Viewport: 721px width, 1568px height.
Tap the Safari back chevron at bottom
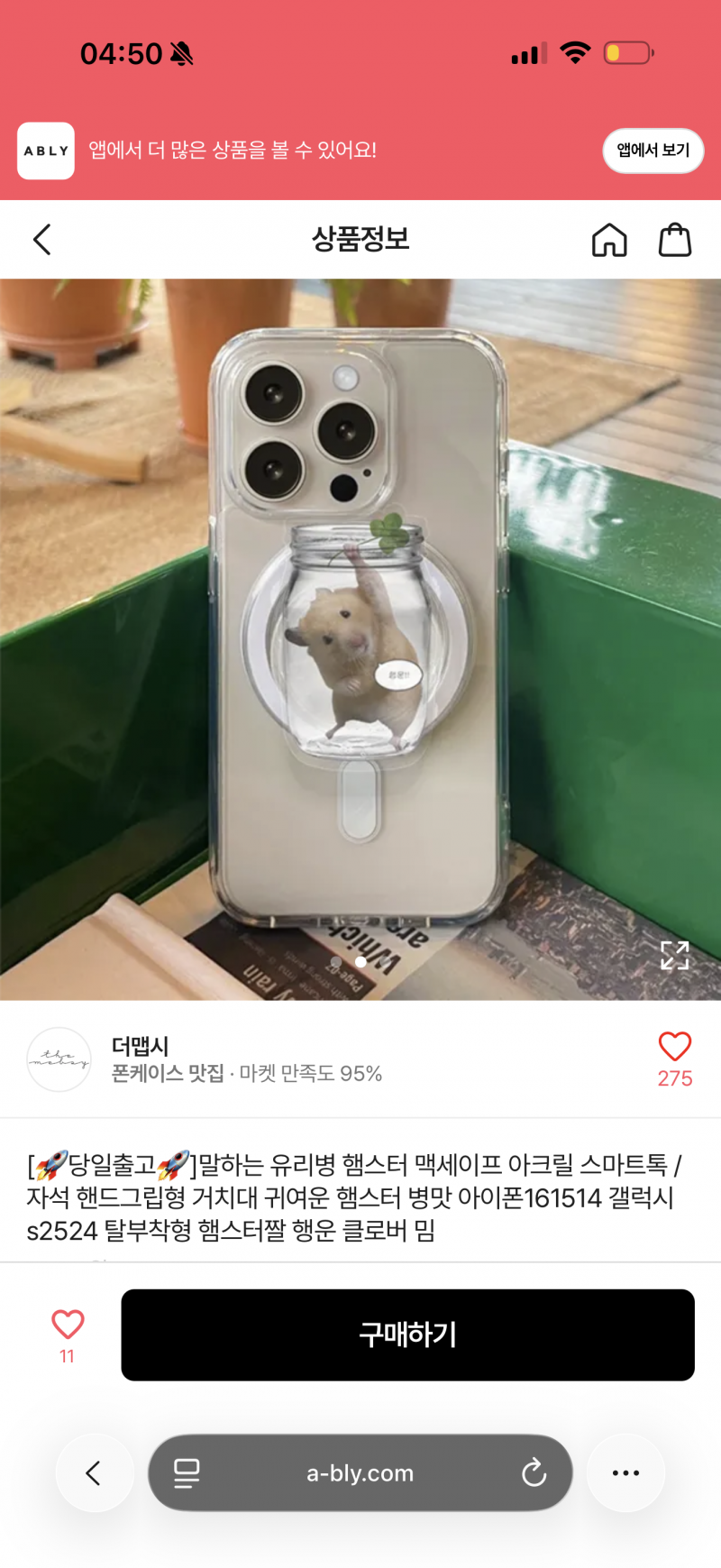(95, 1472)
